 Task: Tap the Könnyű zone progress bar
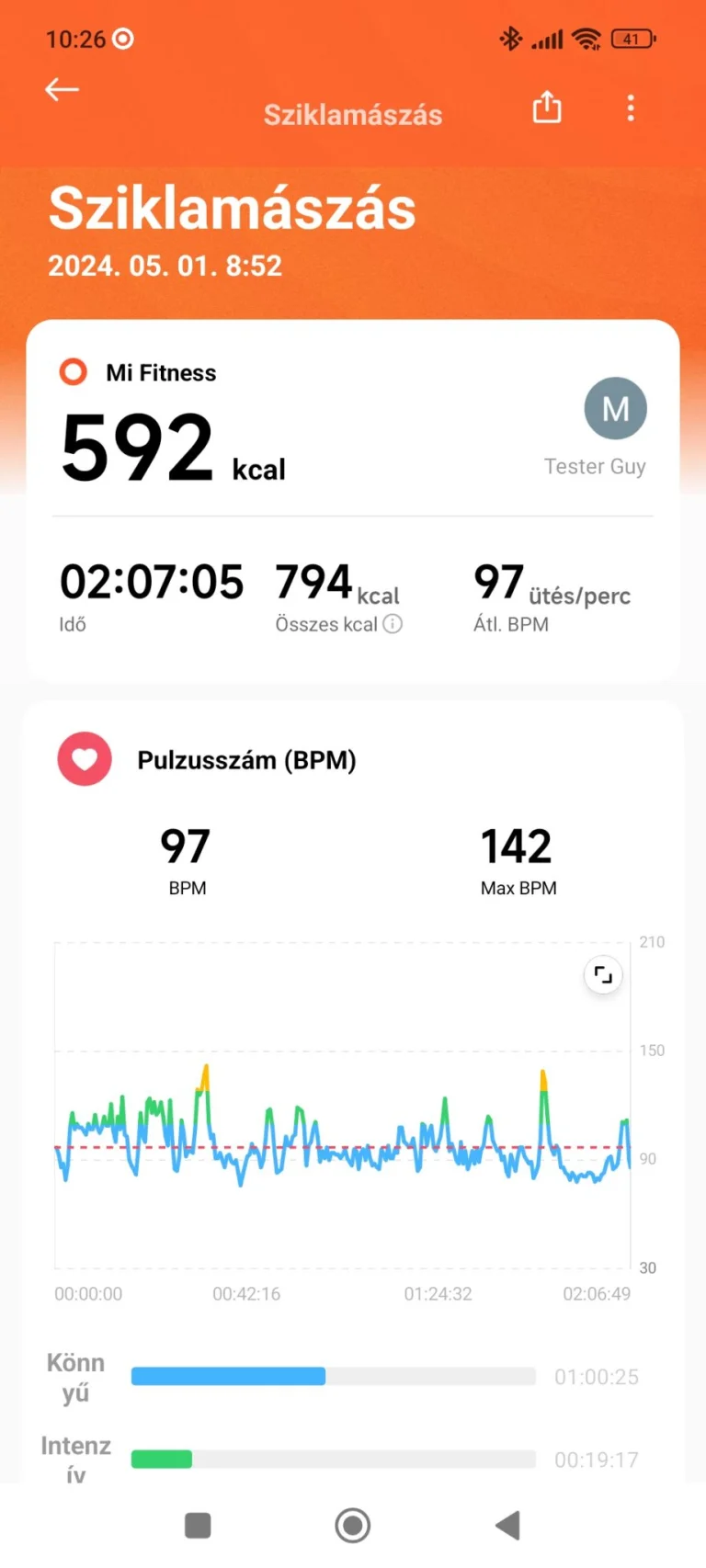point(334,1376)
